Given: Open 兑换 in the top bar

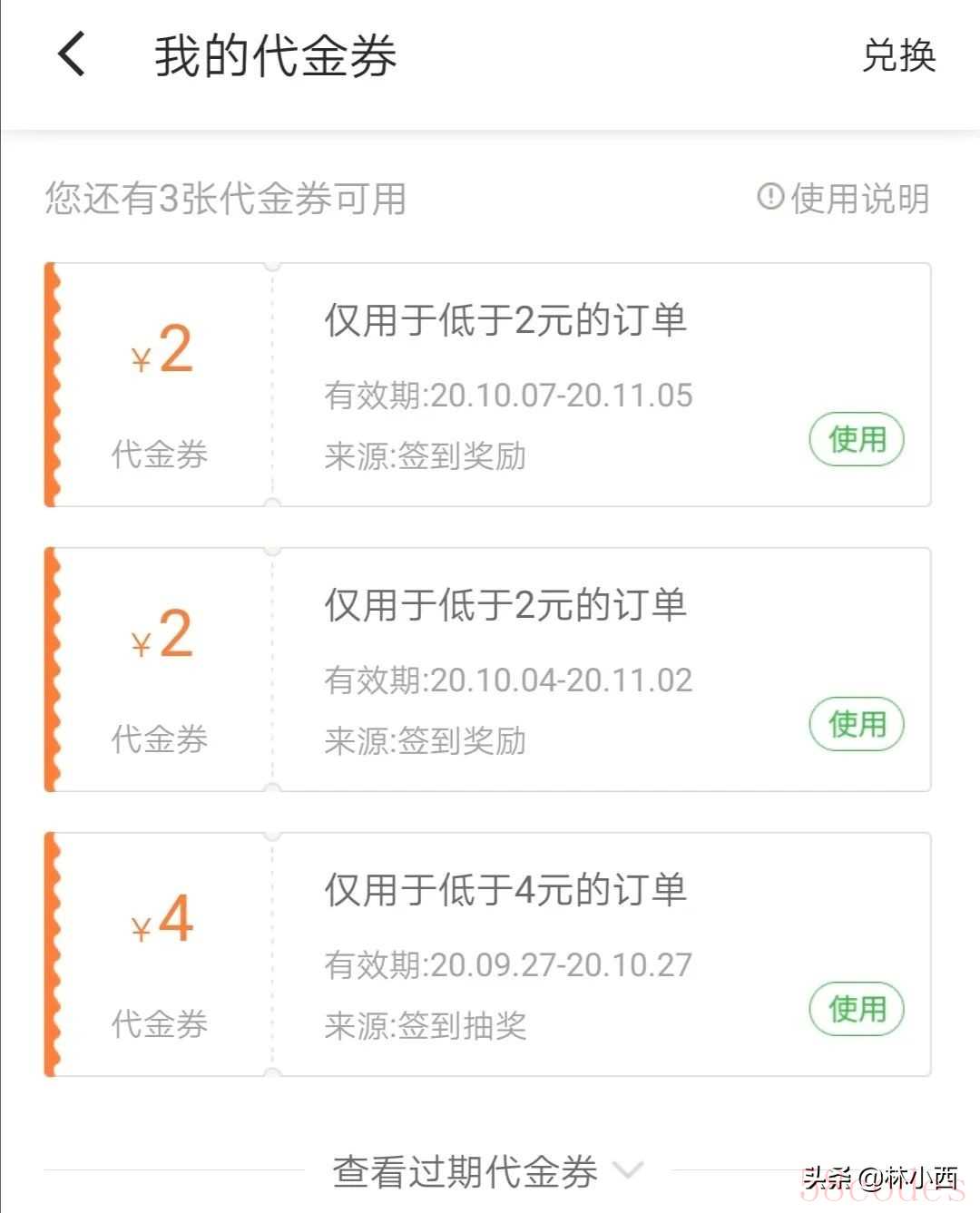Looking at the screenshot, I should [897, 55].
